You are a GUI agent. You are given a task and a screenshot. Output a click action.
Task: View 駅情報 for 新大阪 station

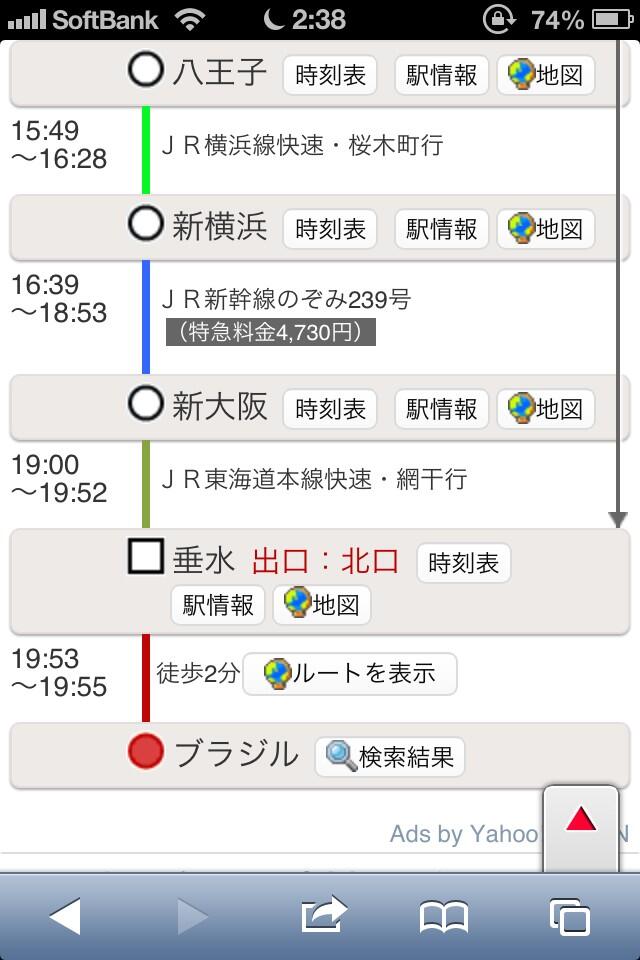[x=442, y=409]
